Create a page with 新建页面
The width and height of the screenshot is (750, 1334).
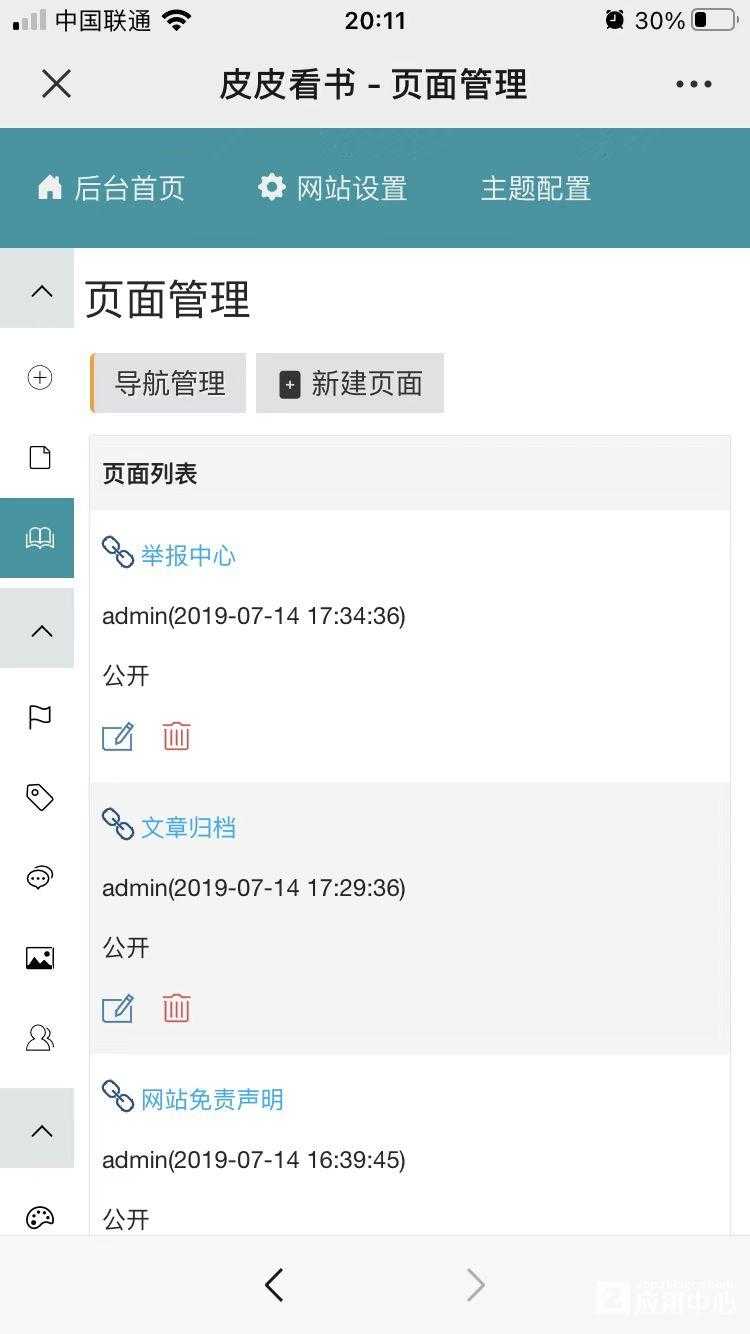(350, 383)
